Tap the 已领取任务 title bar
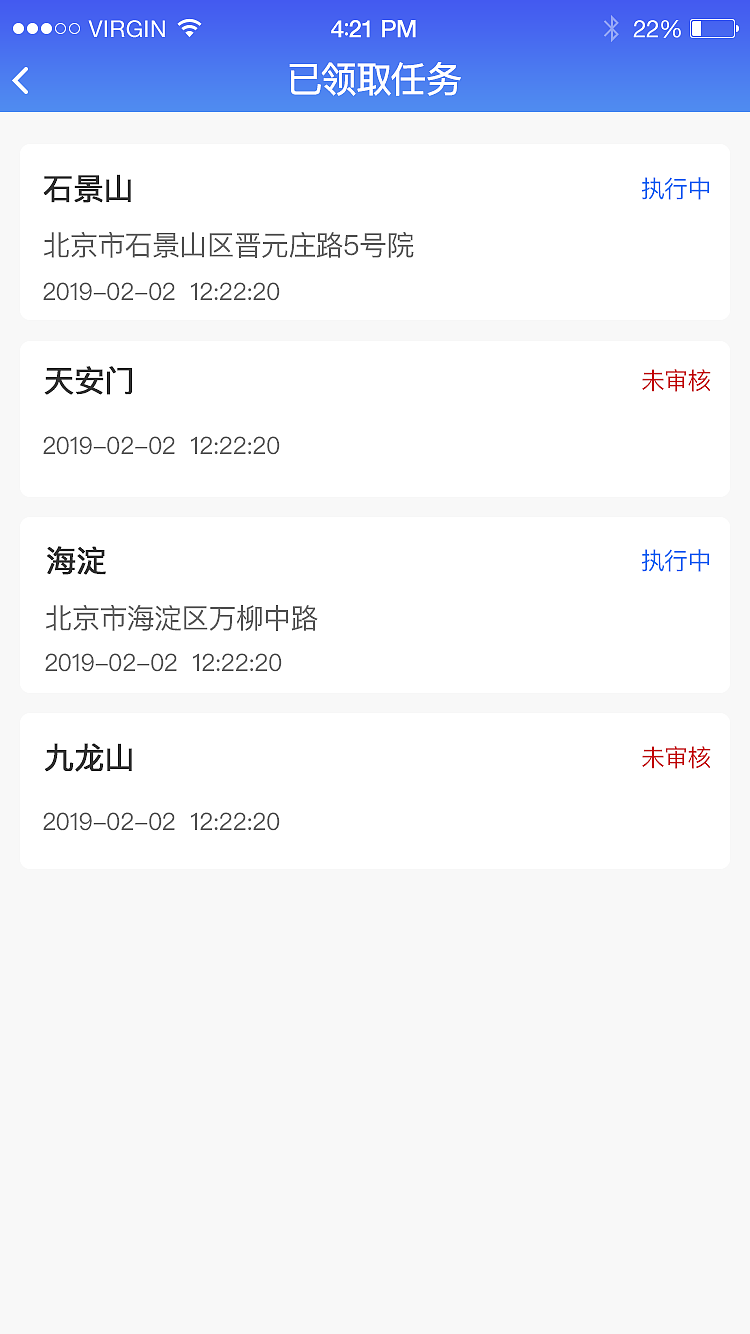 click(x=374, y=80)
